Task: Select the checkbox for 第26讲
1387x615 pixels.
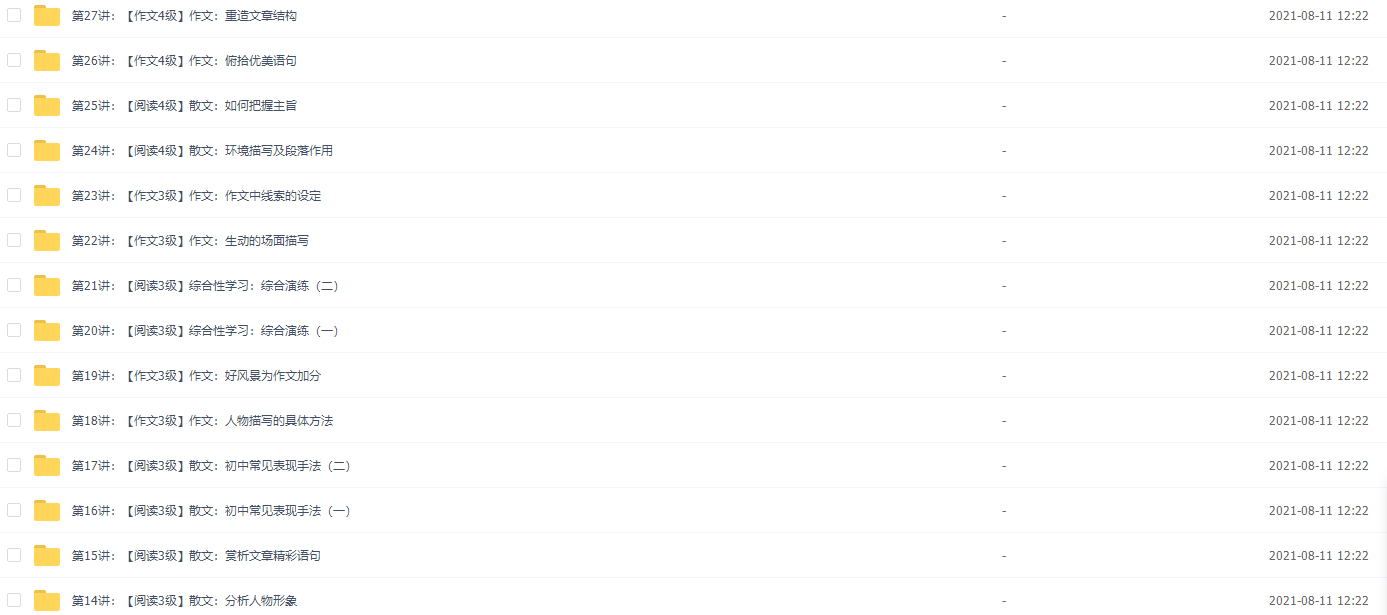Action: pyautogui.click(x=14, y=60)
